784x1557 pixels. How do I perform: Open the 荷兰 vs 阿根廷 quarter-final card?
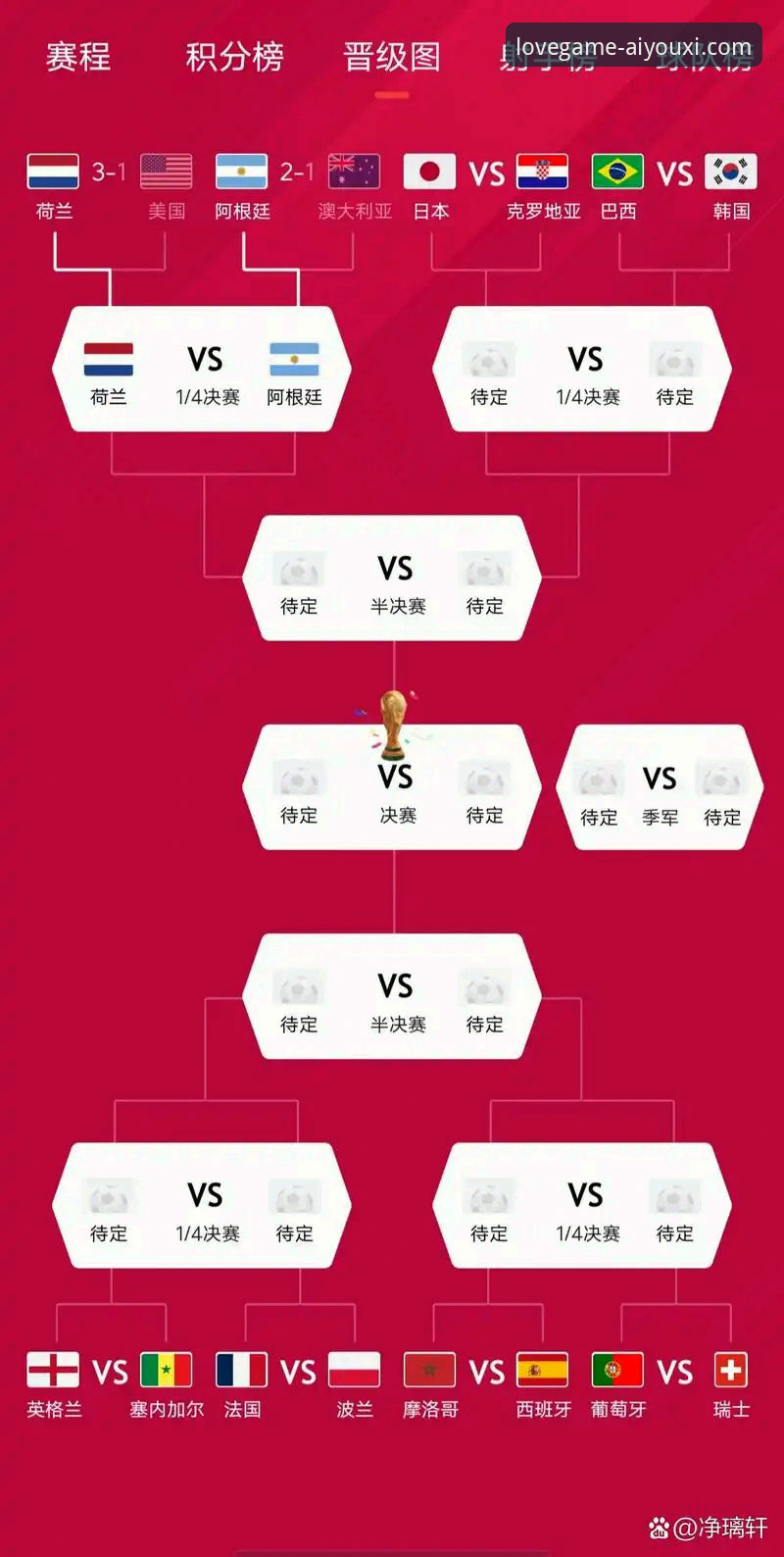pyautogui.click(x=204, y=370)
